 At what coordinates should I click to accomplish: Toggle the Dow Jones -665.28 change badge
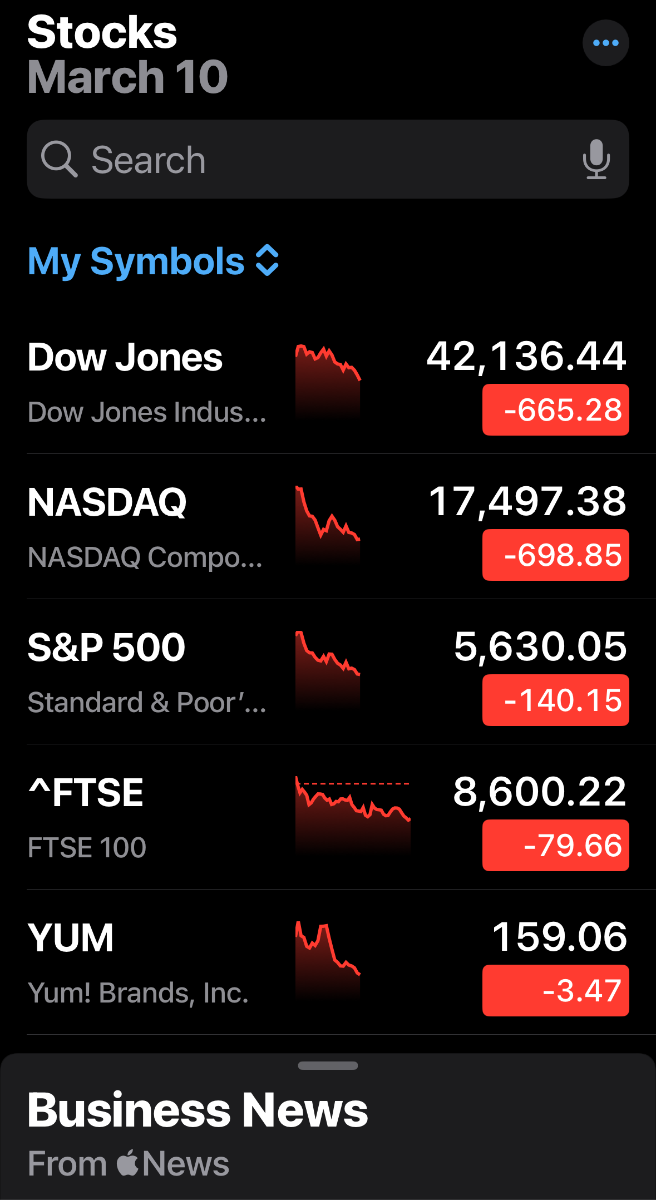coord(556,410)
